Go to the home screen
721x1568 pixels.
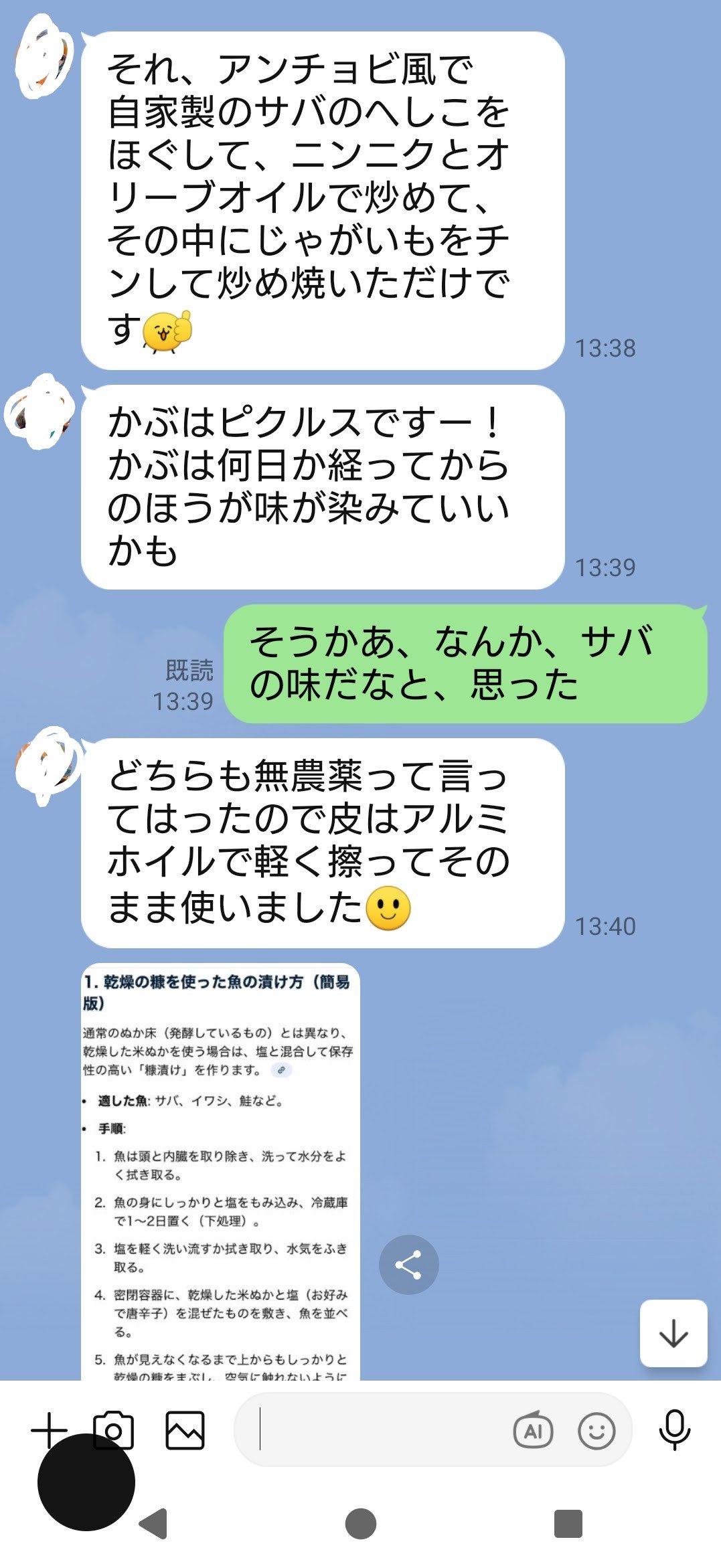(360, 1524)
